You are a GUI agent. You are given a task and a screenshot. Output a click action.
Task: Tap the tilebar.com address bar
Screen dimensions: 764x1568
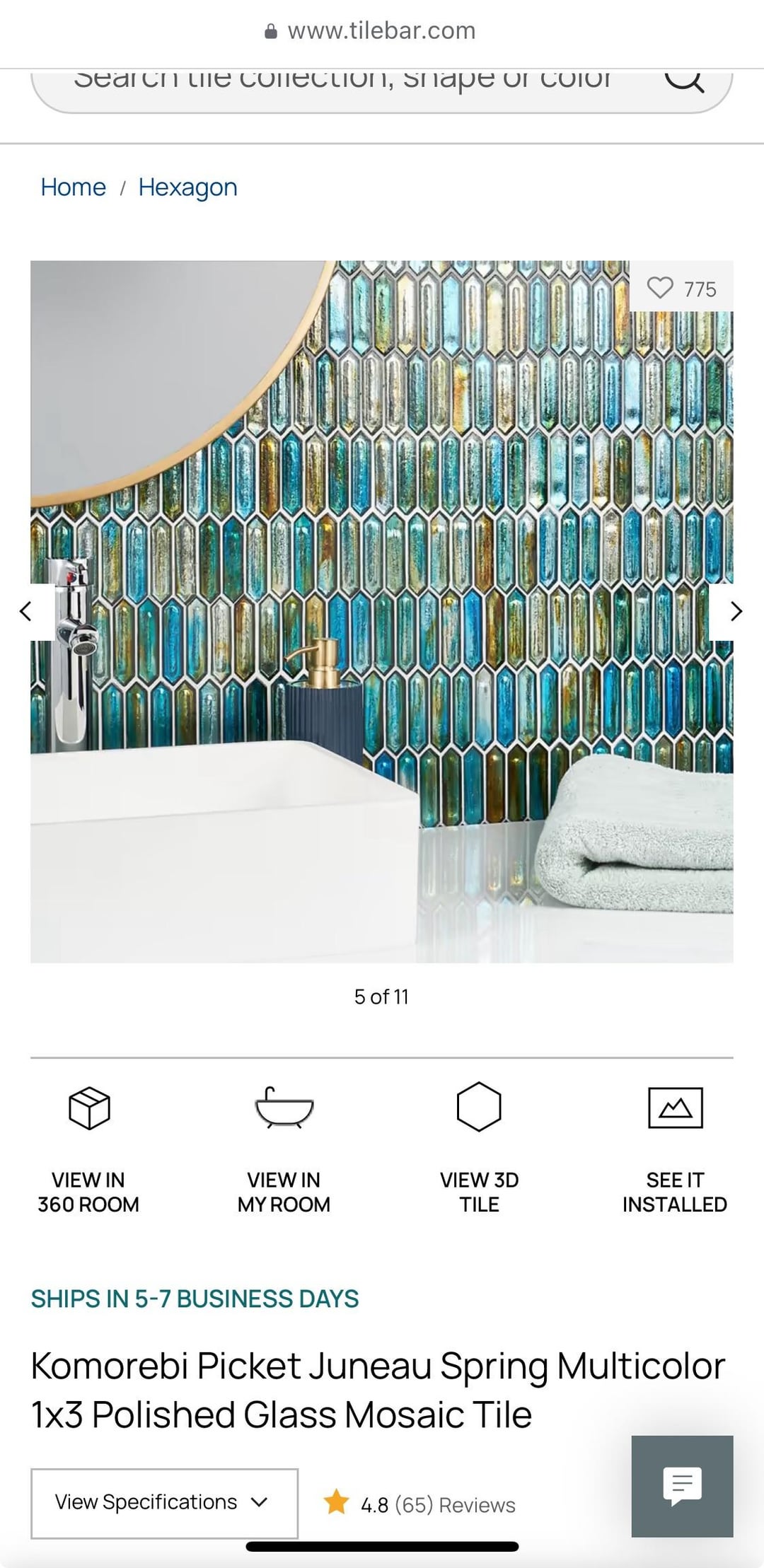point(382,31)
